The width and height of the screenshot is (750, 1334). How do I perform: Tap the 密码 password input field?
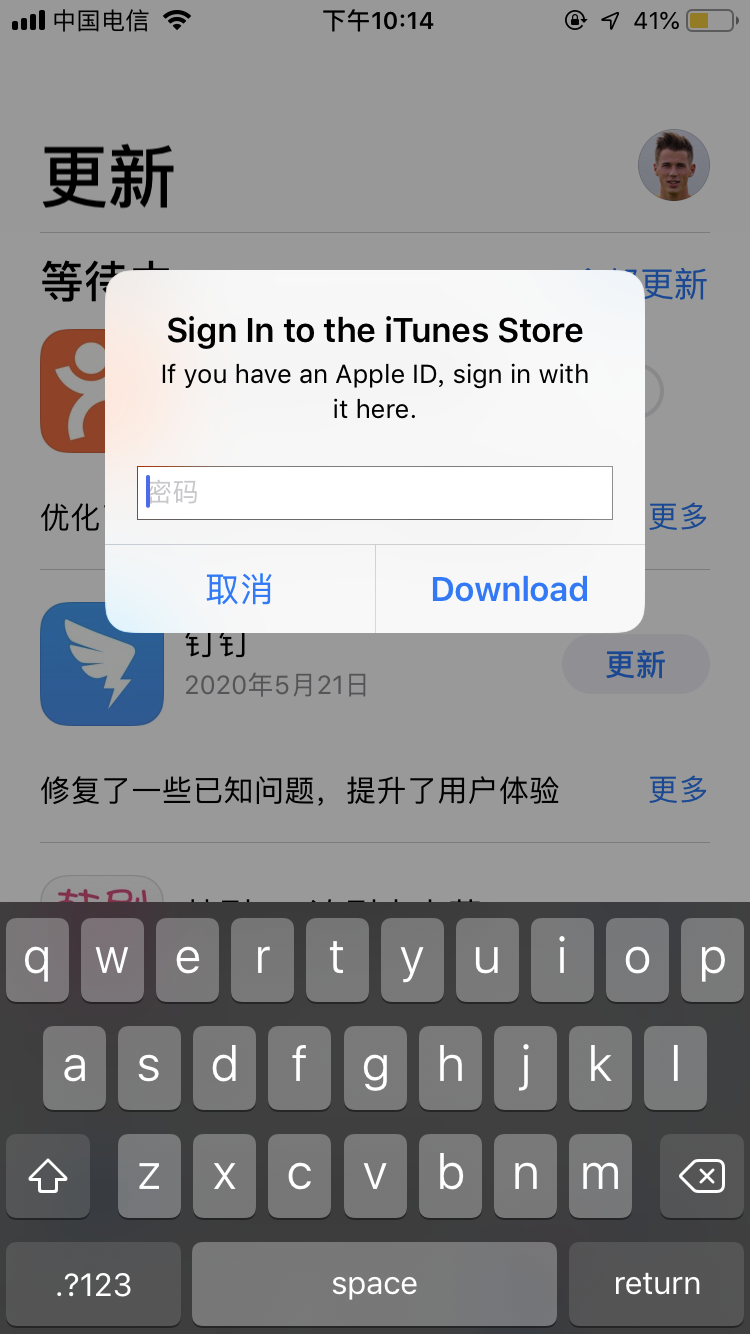click(374, 492)
